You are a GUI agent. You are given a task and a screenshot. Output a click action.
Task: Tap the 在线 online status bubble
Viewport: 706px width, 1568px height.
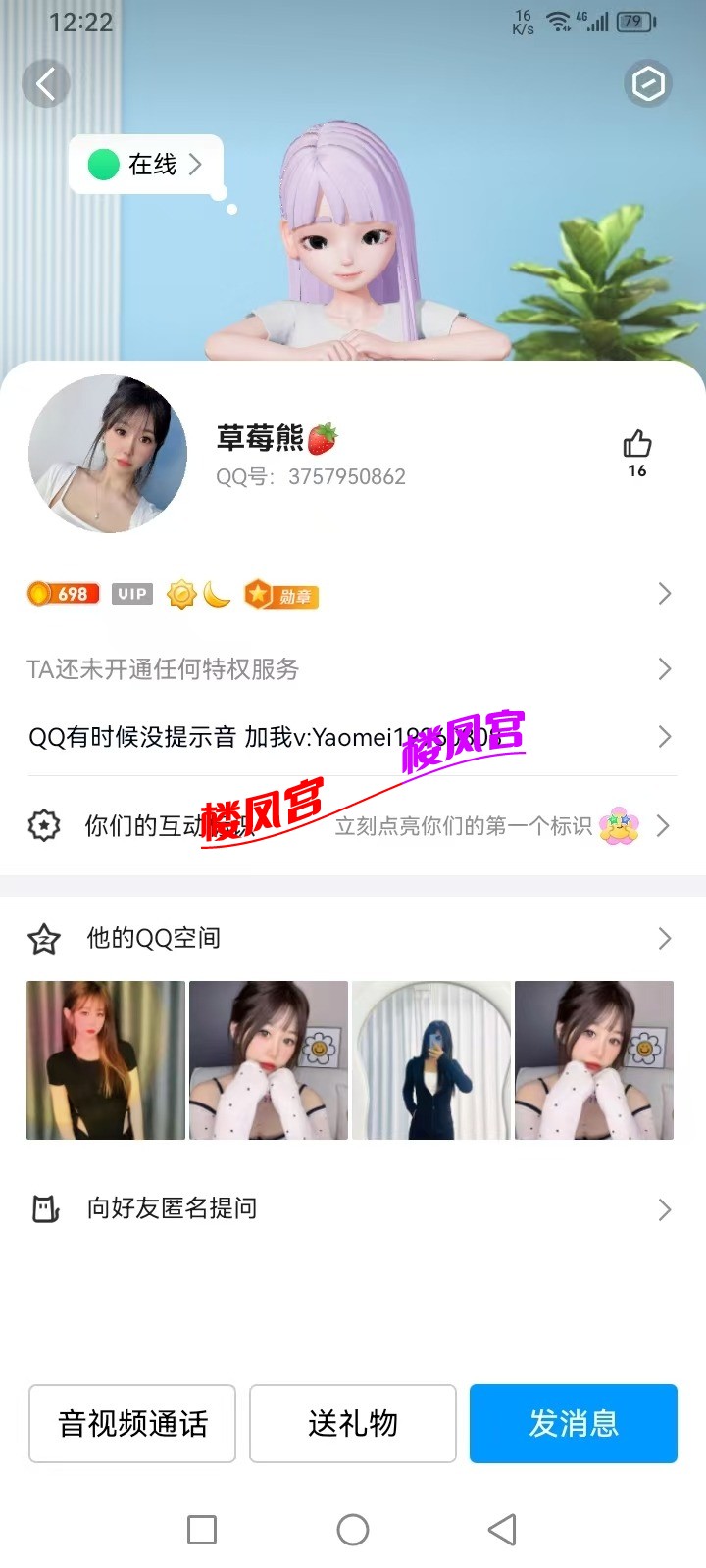(147, 165)
